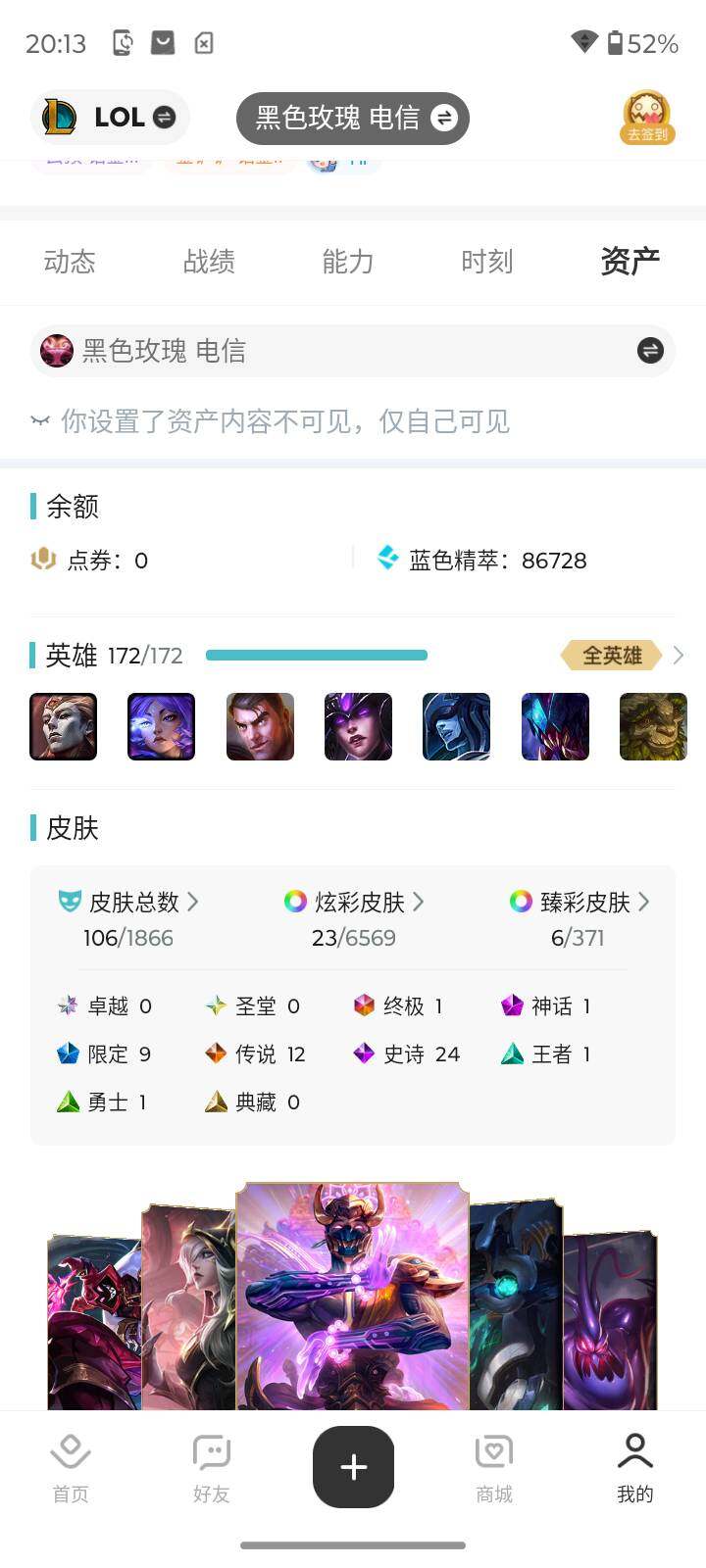Switch game via the LOL selector

(x=110, y=118)
